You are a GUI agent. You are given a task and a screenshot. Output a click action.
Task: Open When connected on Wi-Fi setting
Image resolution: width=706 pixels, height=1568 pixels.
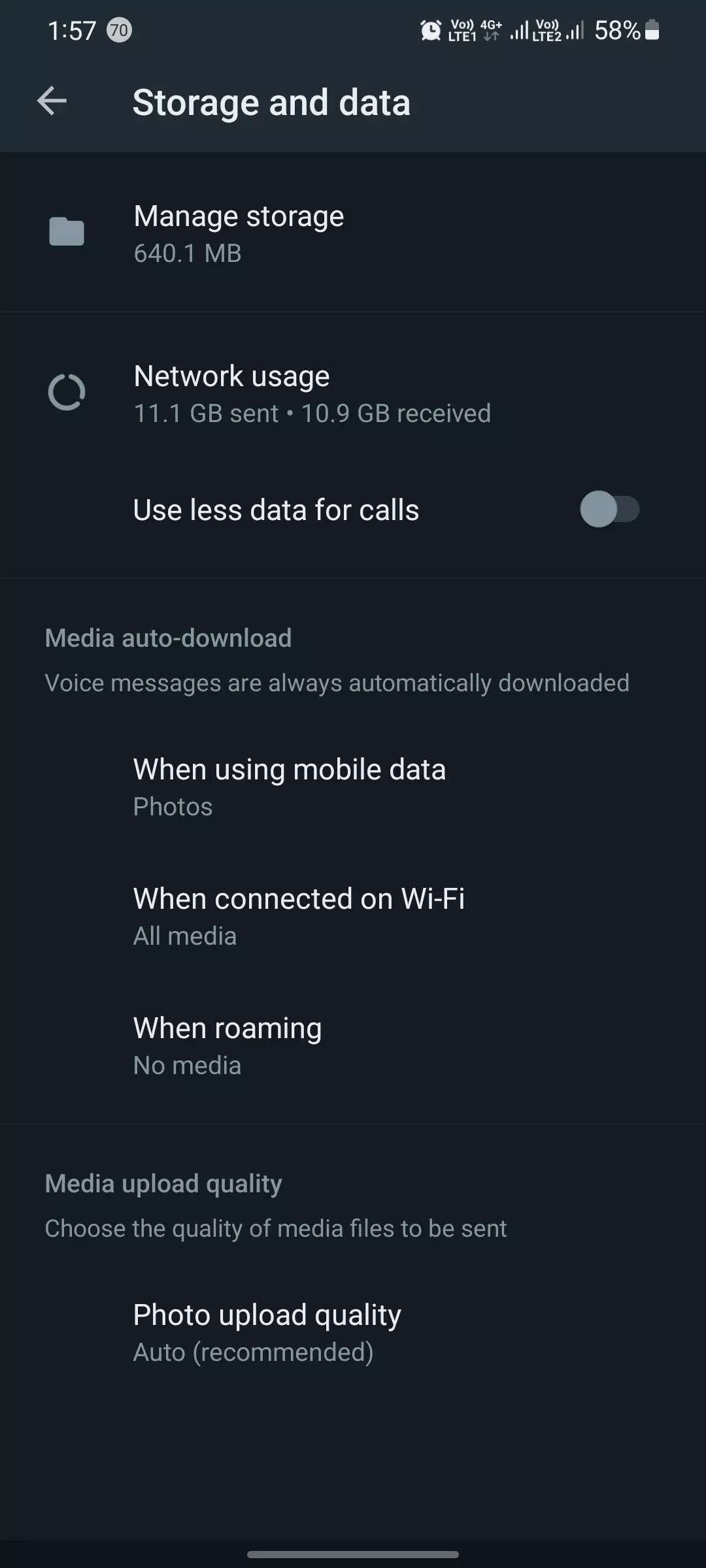[353, 916]
